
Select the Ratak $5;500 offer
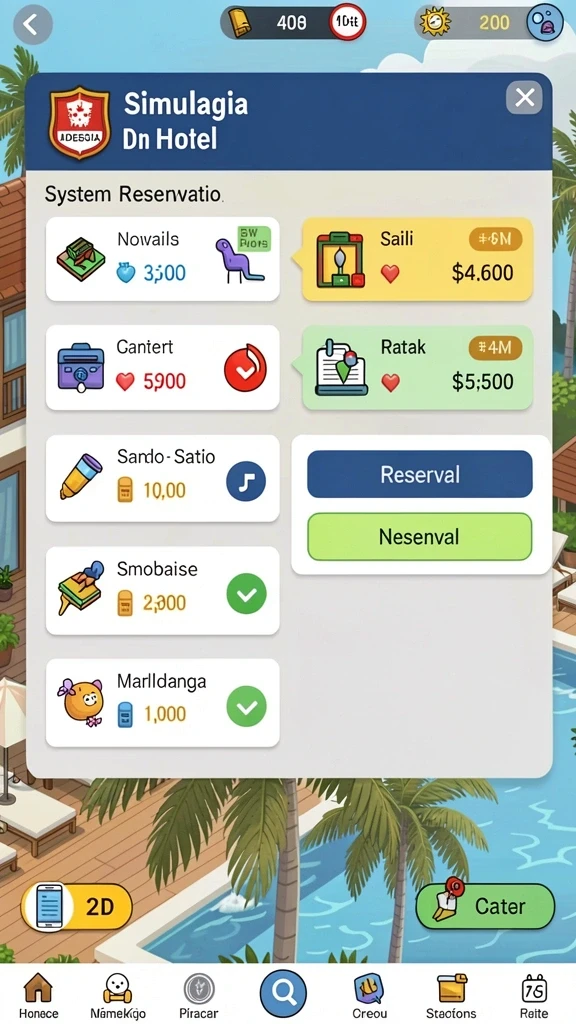417,368
